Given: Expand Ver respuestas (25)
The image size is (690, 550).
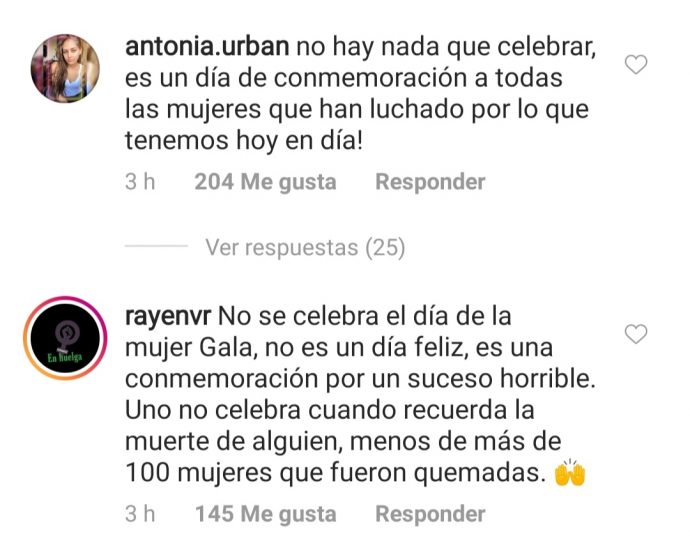Looking at the screenshot, I should [305, 247].
